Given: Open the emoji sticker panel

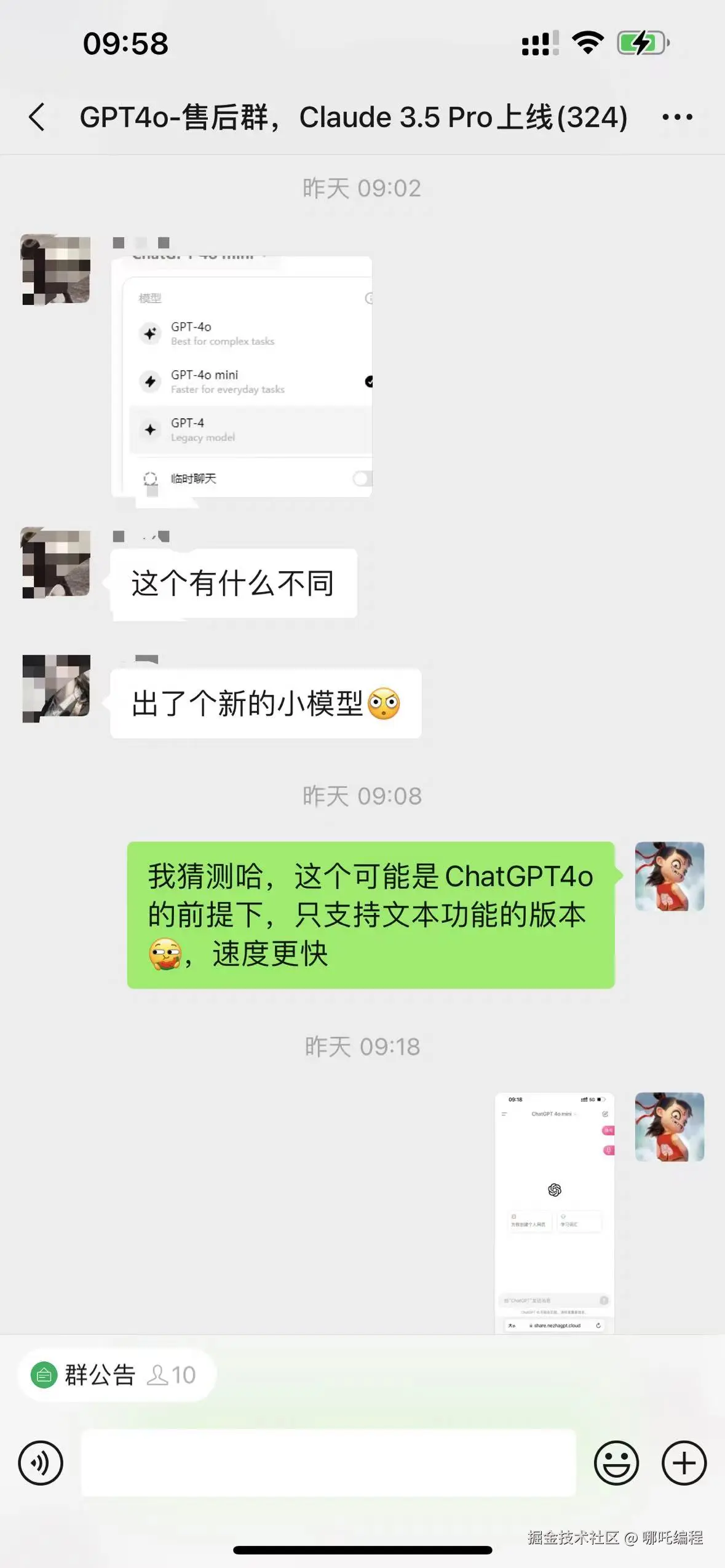Looking at the screenshot, I should 616,1463.
